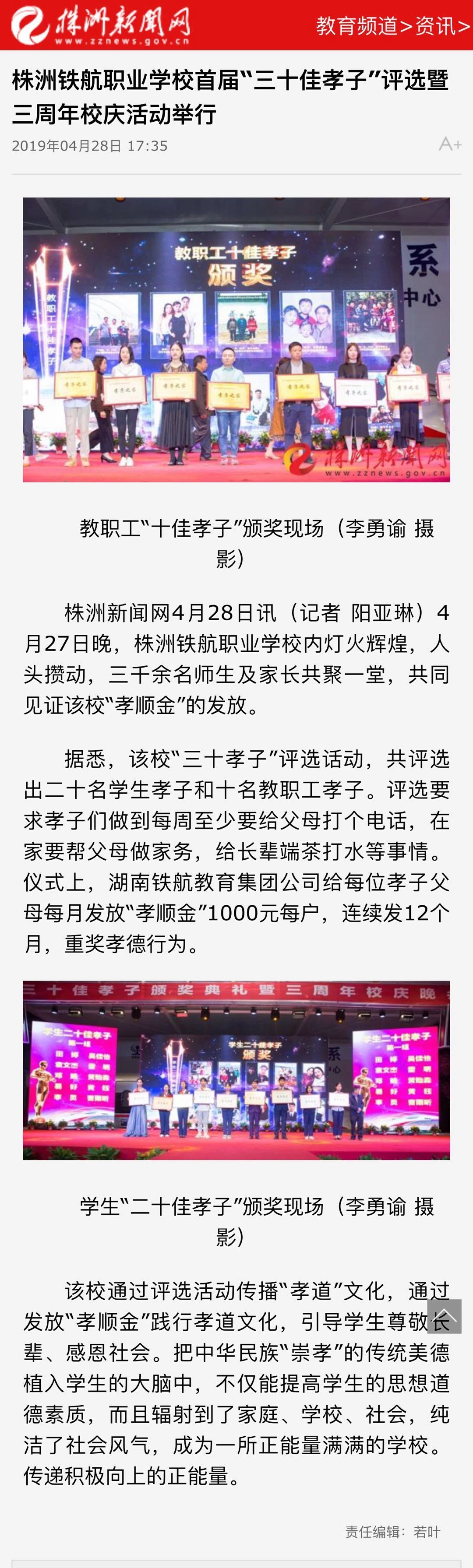This screenshot has width=473, height=1568.
Task: Increase font size with A+ icon
Action: click(x=450, y=144)
